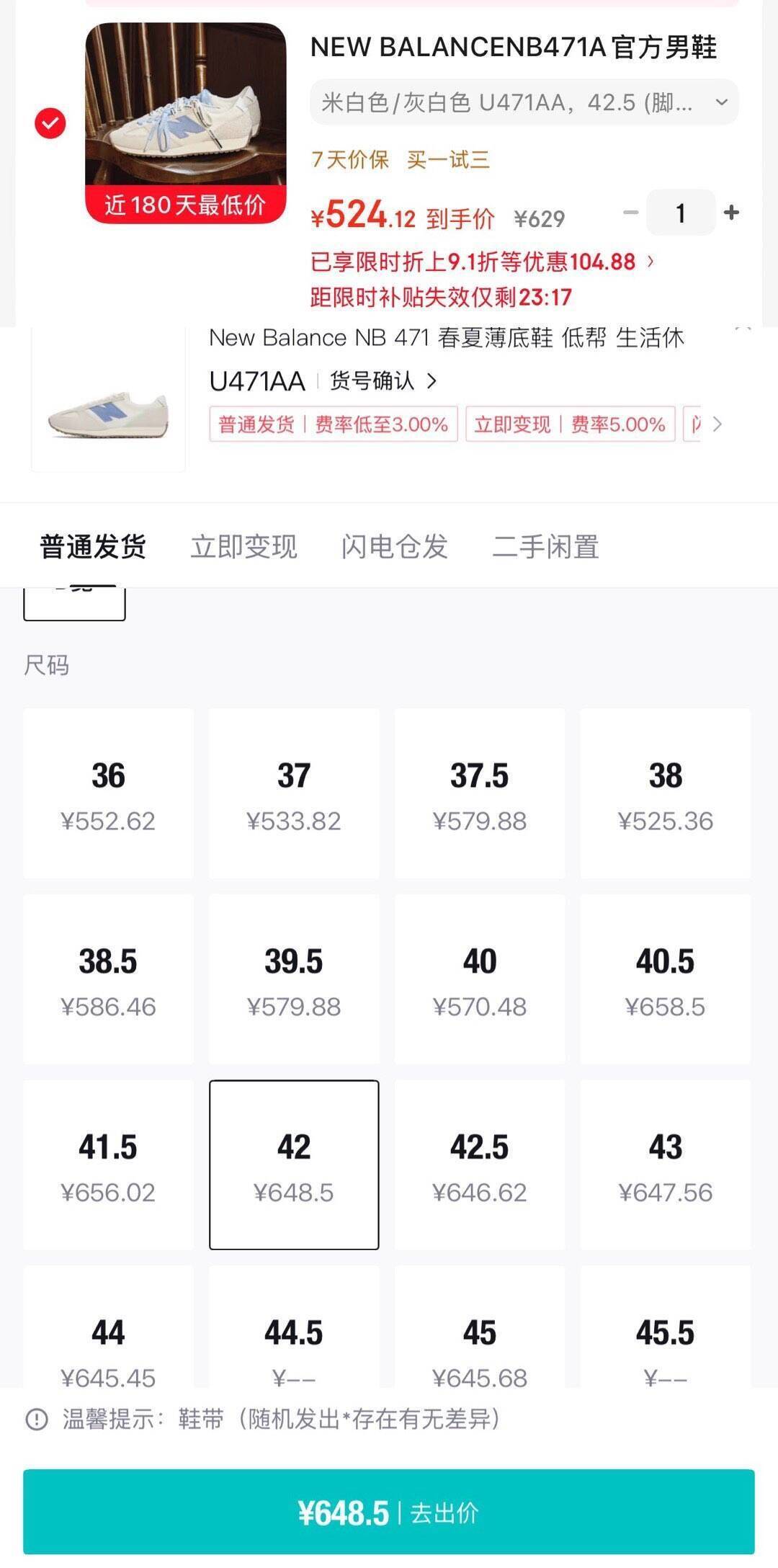The width and height of the screenshot is (778, 1568).
Task: Increase the cart quantity with the plus button
Action: tap(731, 213)
